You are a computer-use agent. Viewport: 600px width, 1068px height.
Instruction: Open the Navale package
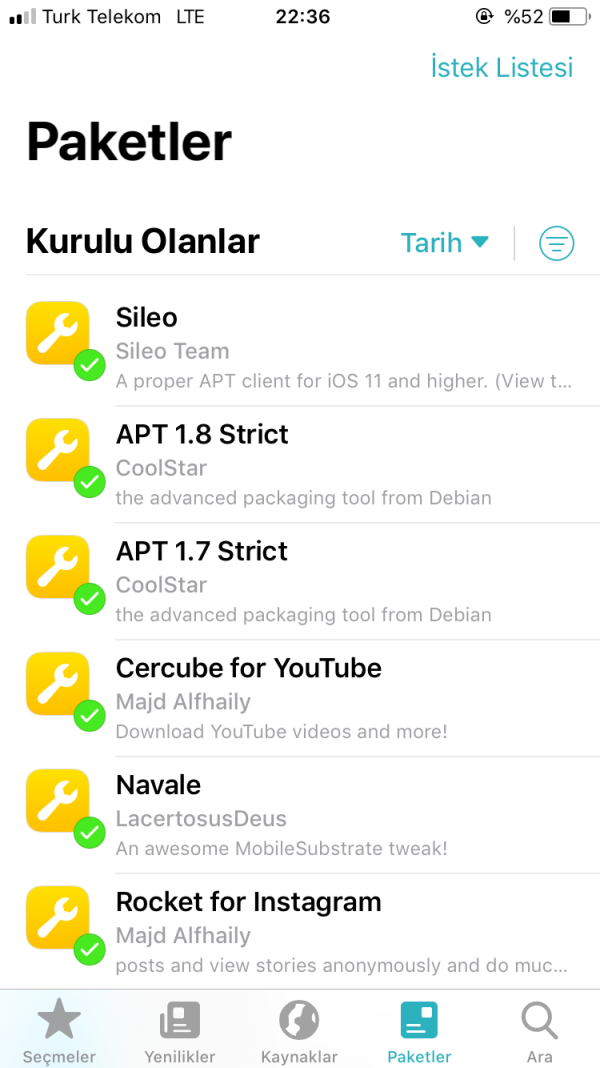[300, 815]
